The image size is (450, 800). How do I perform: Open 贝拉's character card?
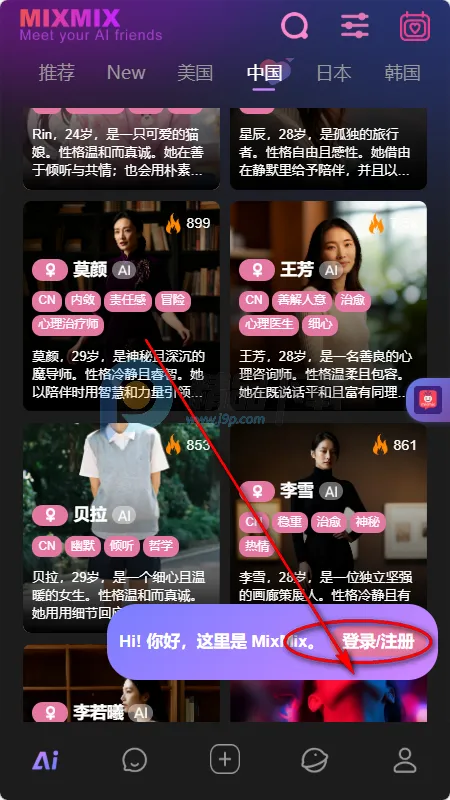click(x=121, y=528)
